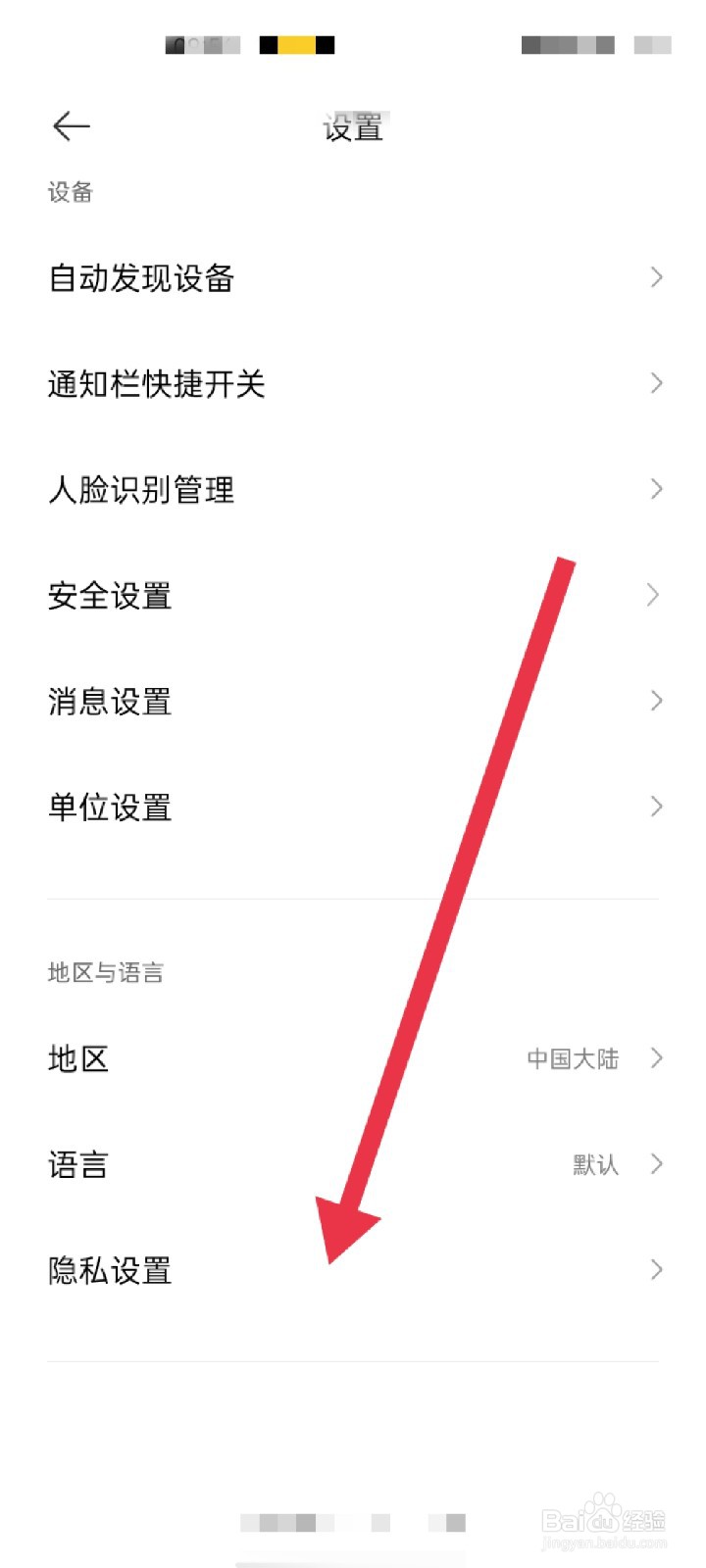
Task: Open 消息设置 message settings
Action: click(x=111, y=701)
